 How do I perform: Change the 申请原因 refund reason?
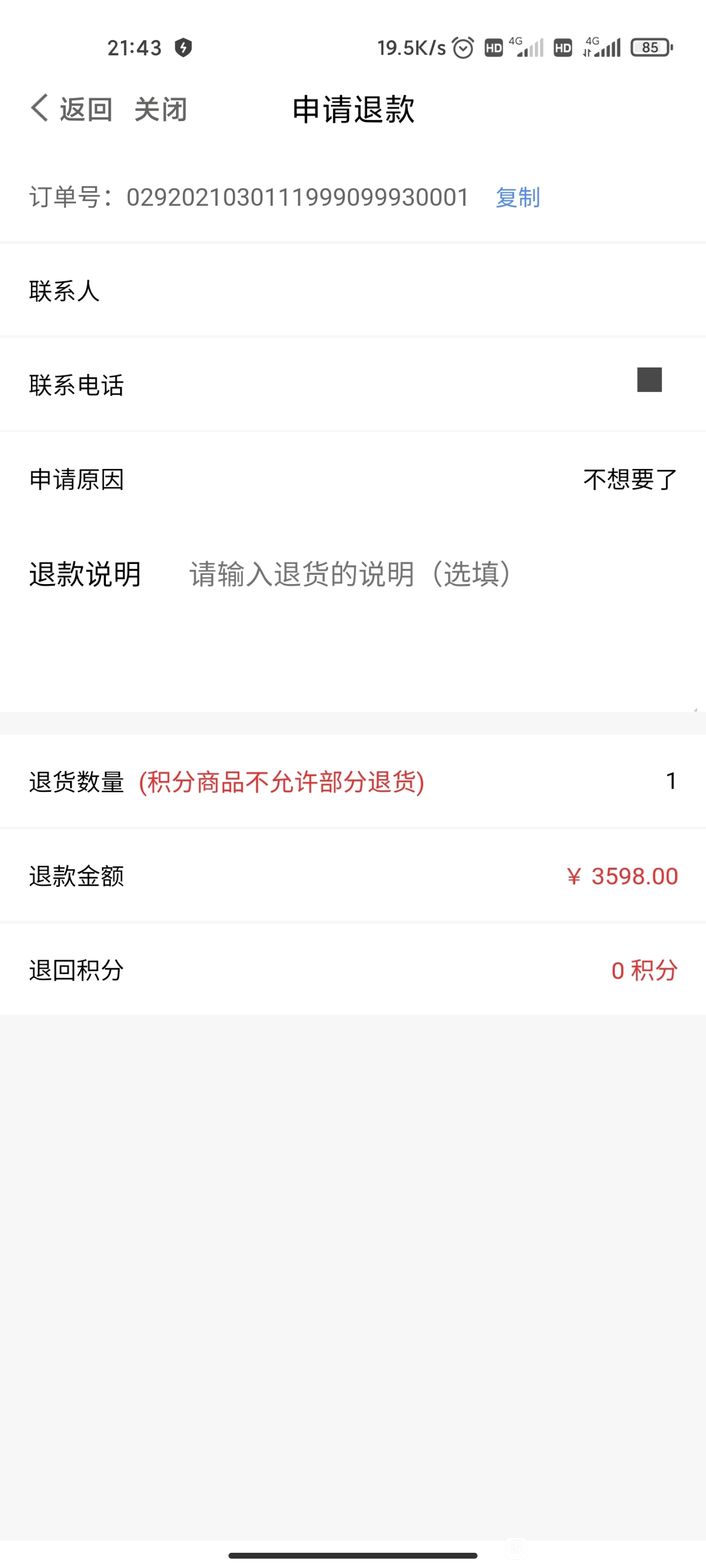click(352, 480)
